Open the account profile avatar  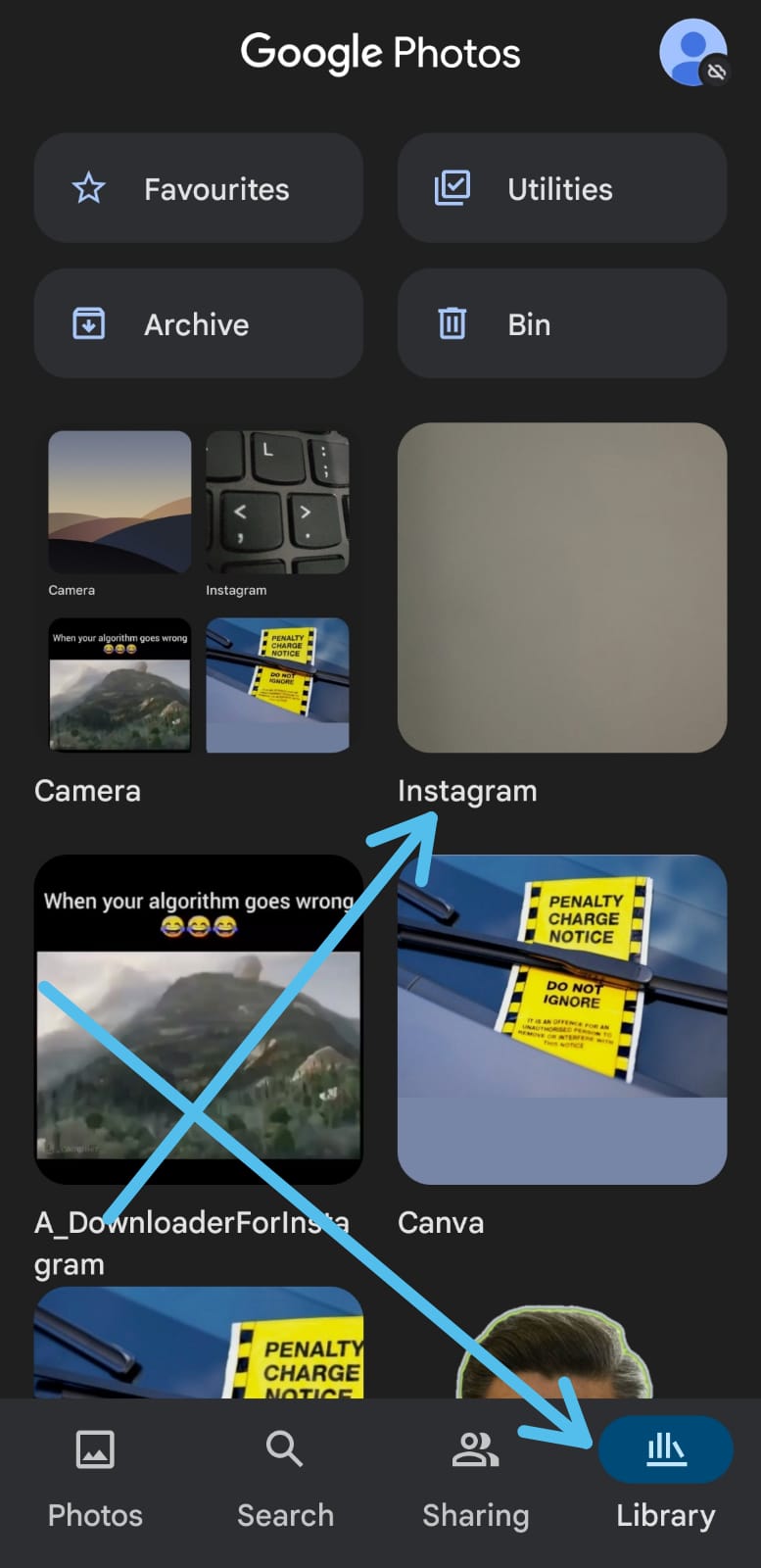[x=693, y=53]
